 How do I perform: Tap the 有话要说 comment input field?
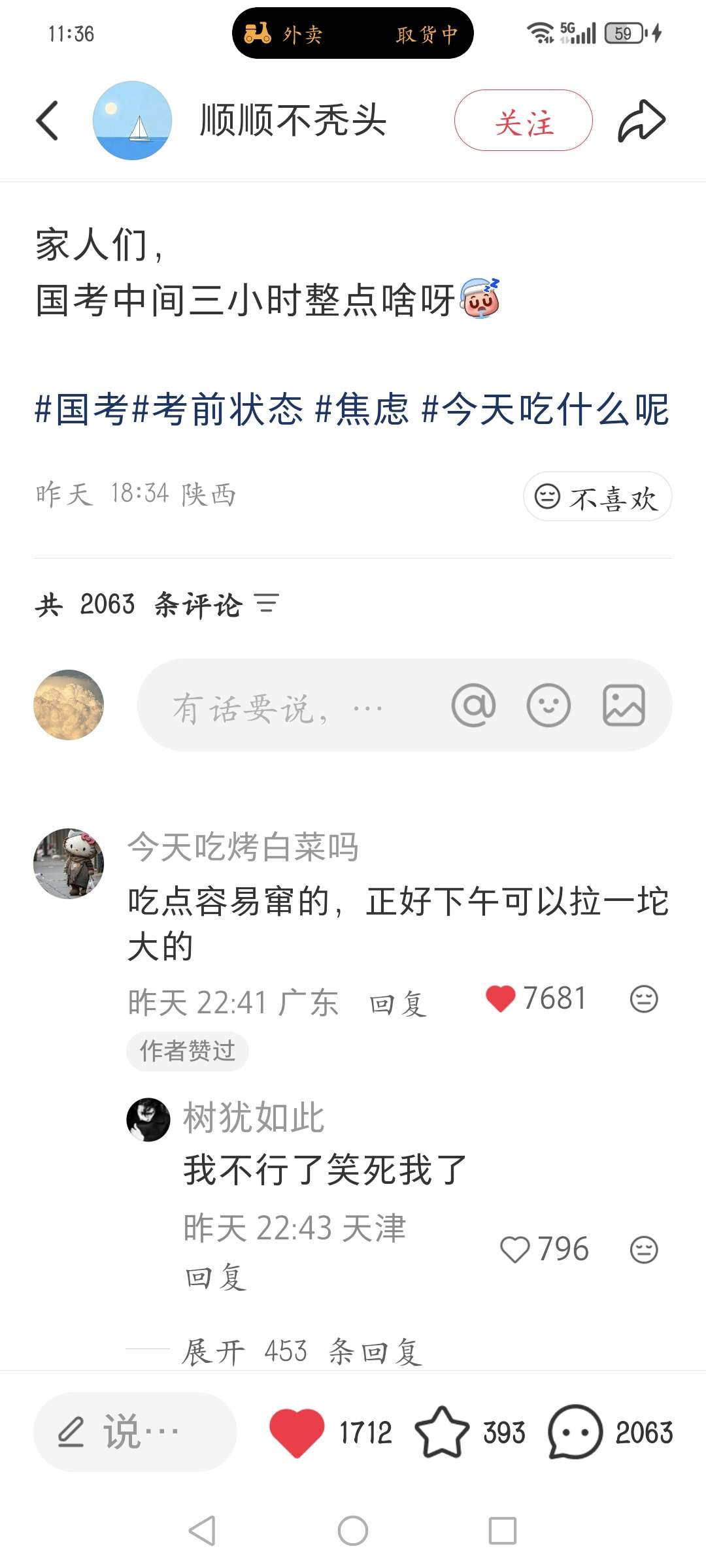tap(281, 706)
